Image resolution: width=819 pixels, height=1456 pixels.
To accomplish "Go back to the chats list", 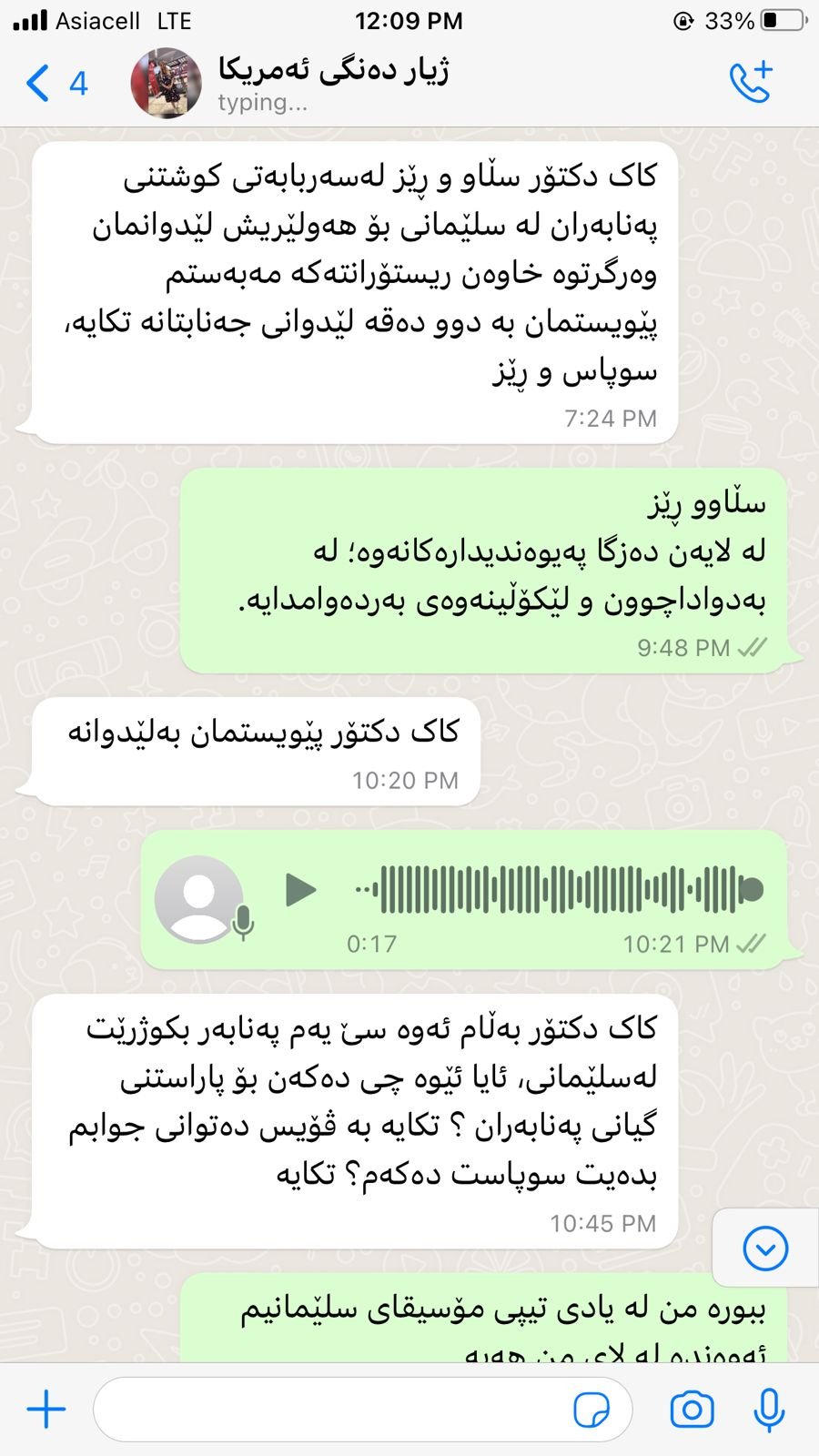I will coord(55,84).
